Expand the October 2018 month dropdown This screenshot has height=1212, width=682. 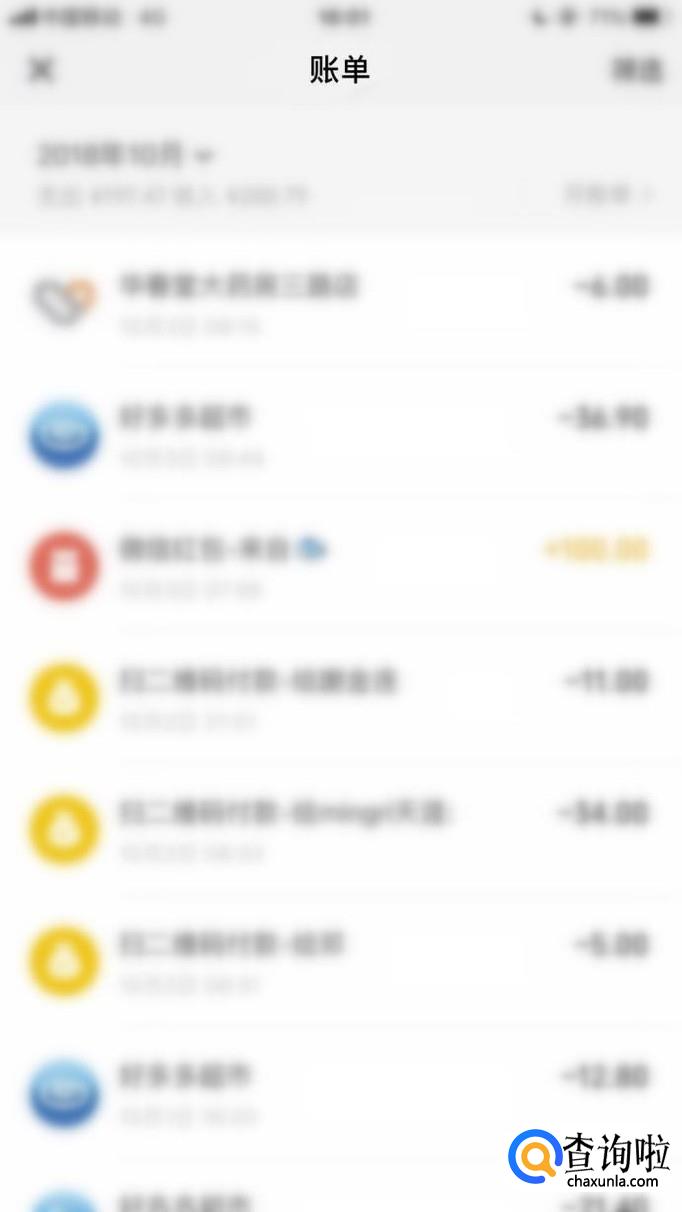pos(125,156)
